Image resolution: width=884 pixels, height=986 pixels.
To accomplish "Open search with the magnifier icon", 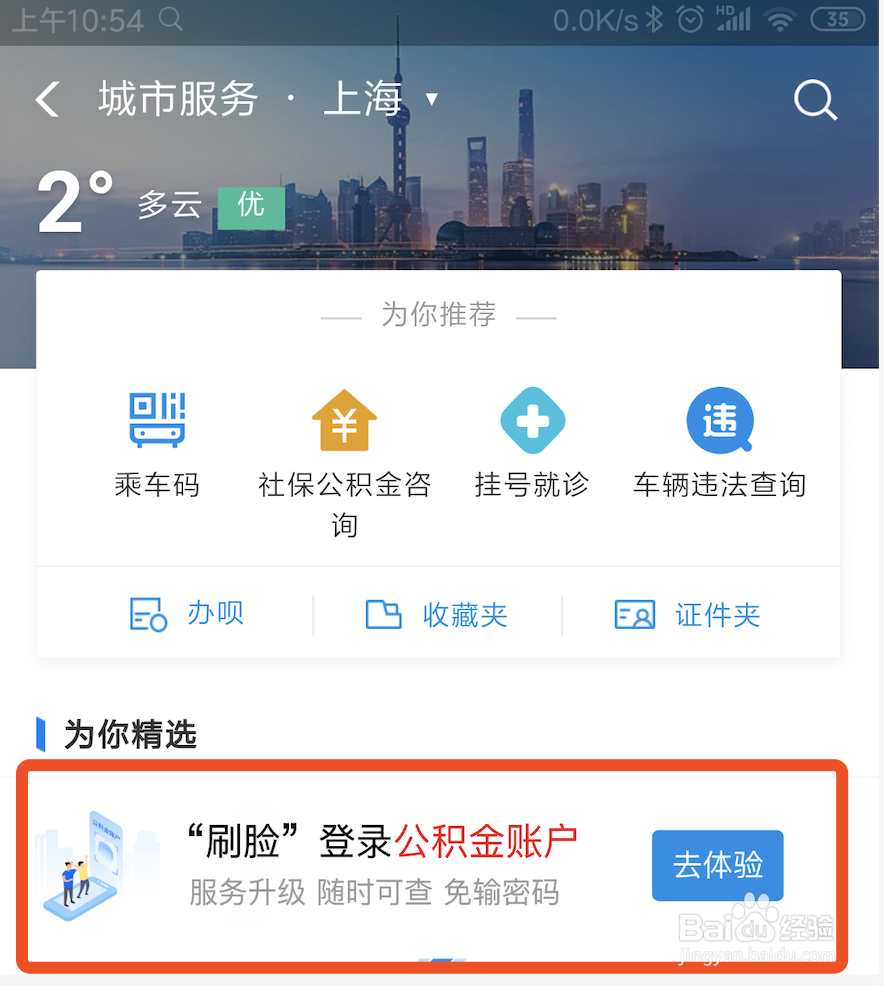I will click(x=815, y=99).
